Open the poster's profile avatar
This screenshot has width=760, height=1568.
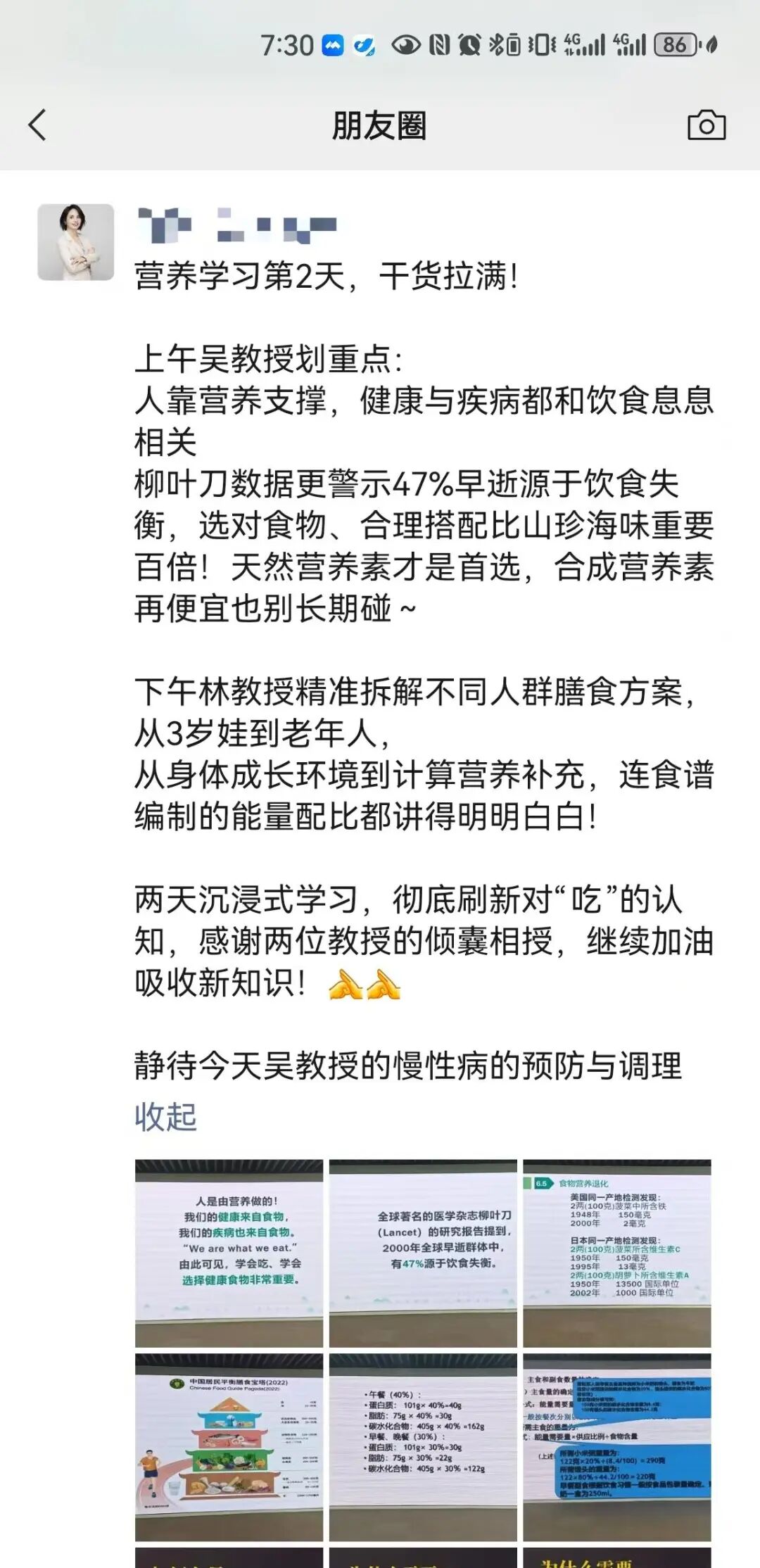point(76,242)
